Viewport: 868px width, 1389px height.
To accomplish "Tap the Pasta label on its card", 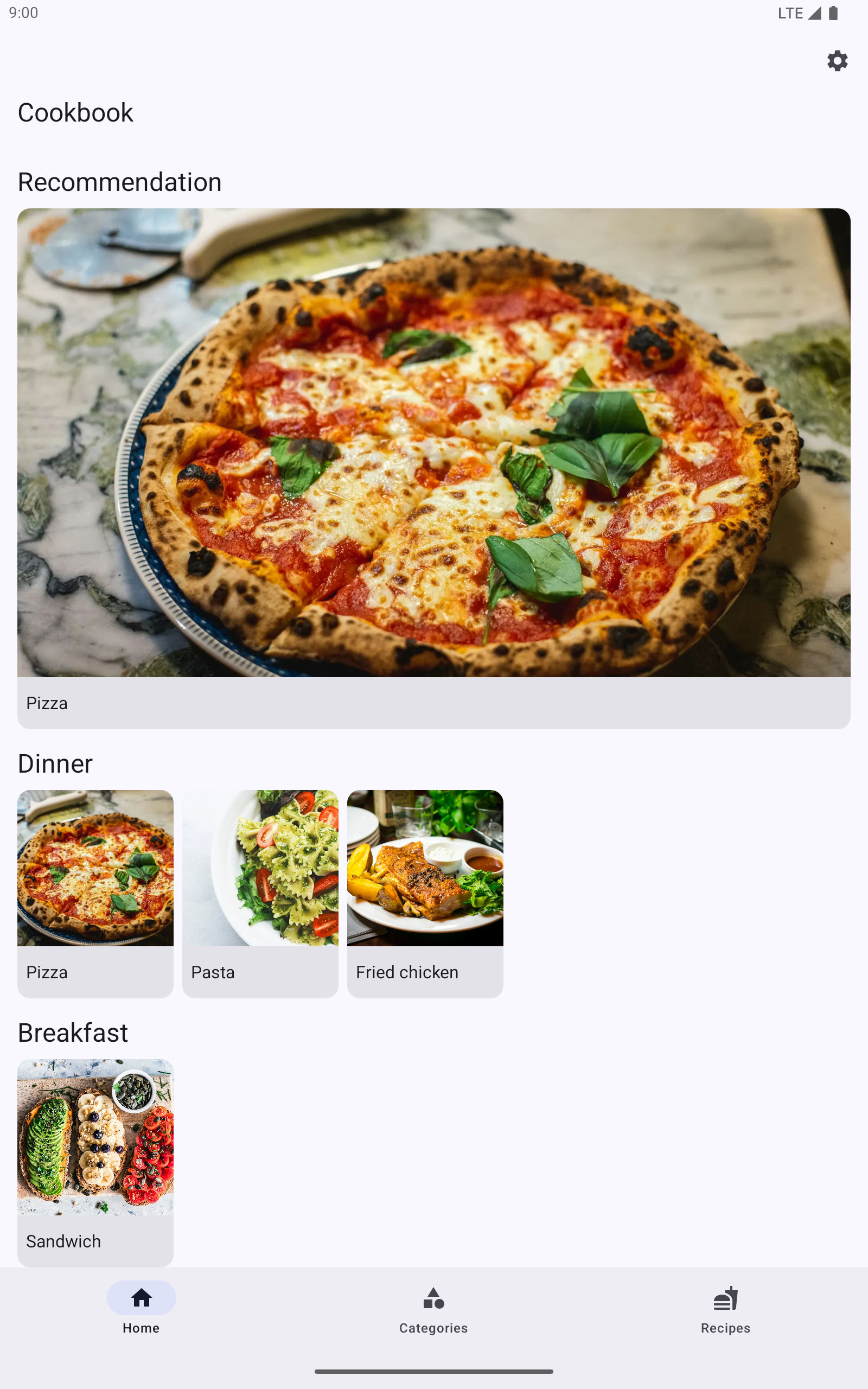I will coord(213,972).
